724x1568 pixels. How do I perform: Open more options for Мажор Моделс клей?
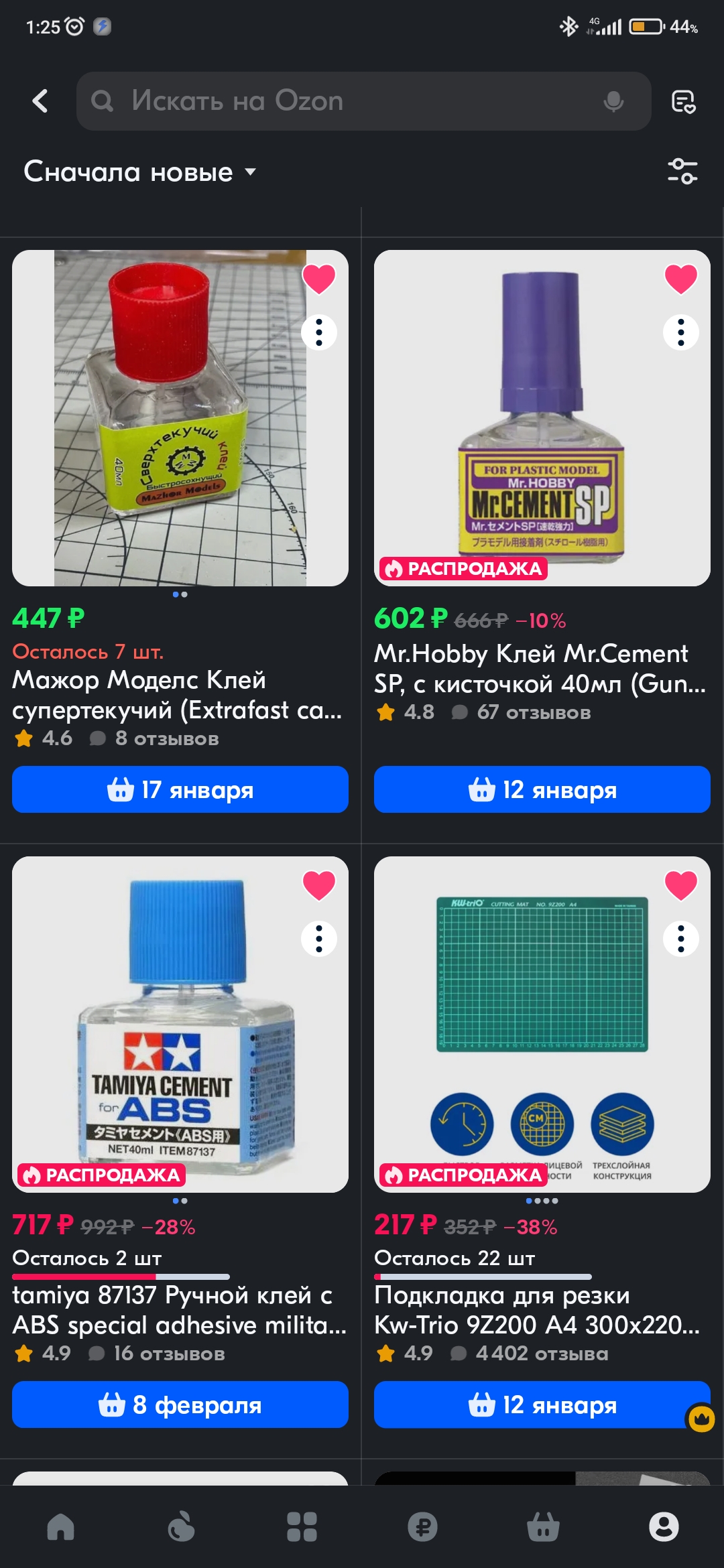click(x=319, y=332)
